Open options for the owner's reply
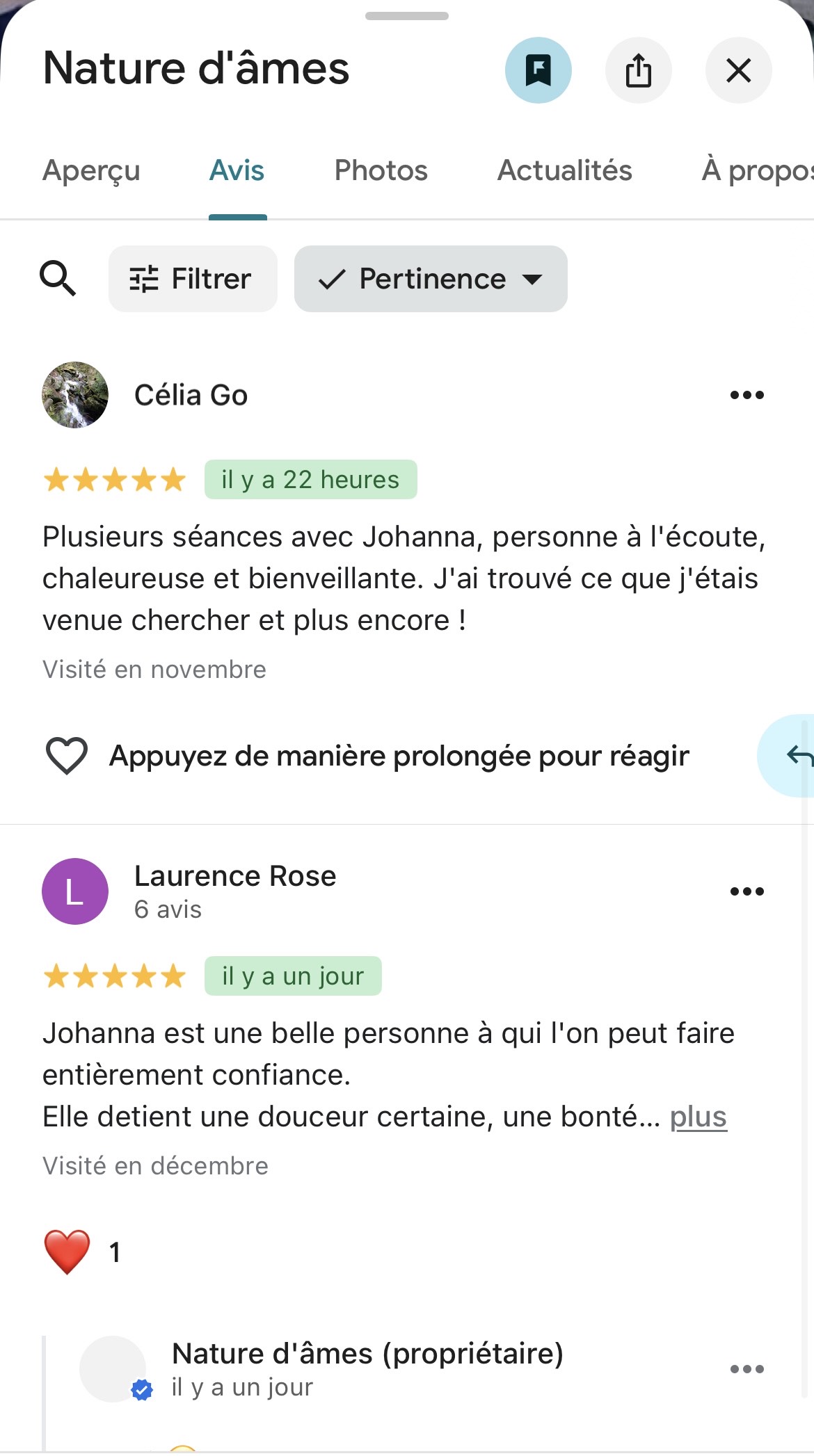 pos(747,1368)
